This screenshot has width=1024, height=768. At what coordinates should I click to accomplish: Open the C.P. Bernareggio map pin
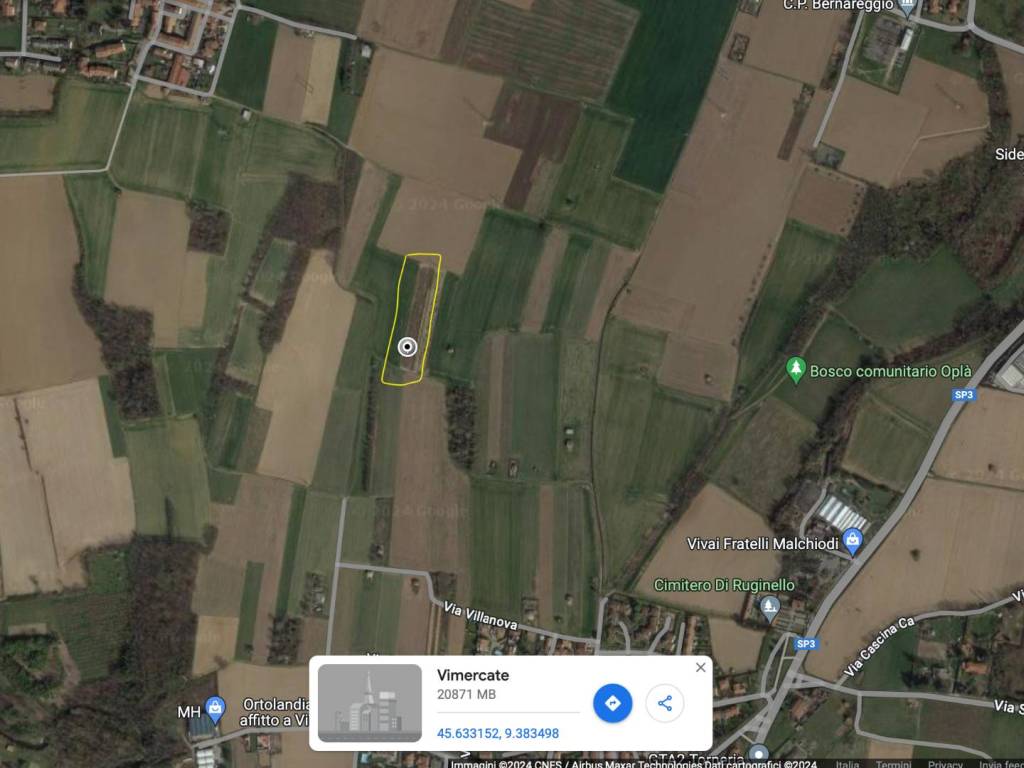pyautogui.click(x=907, y=6)
